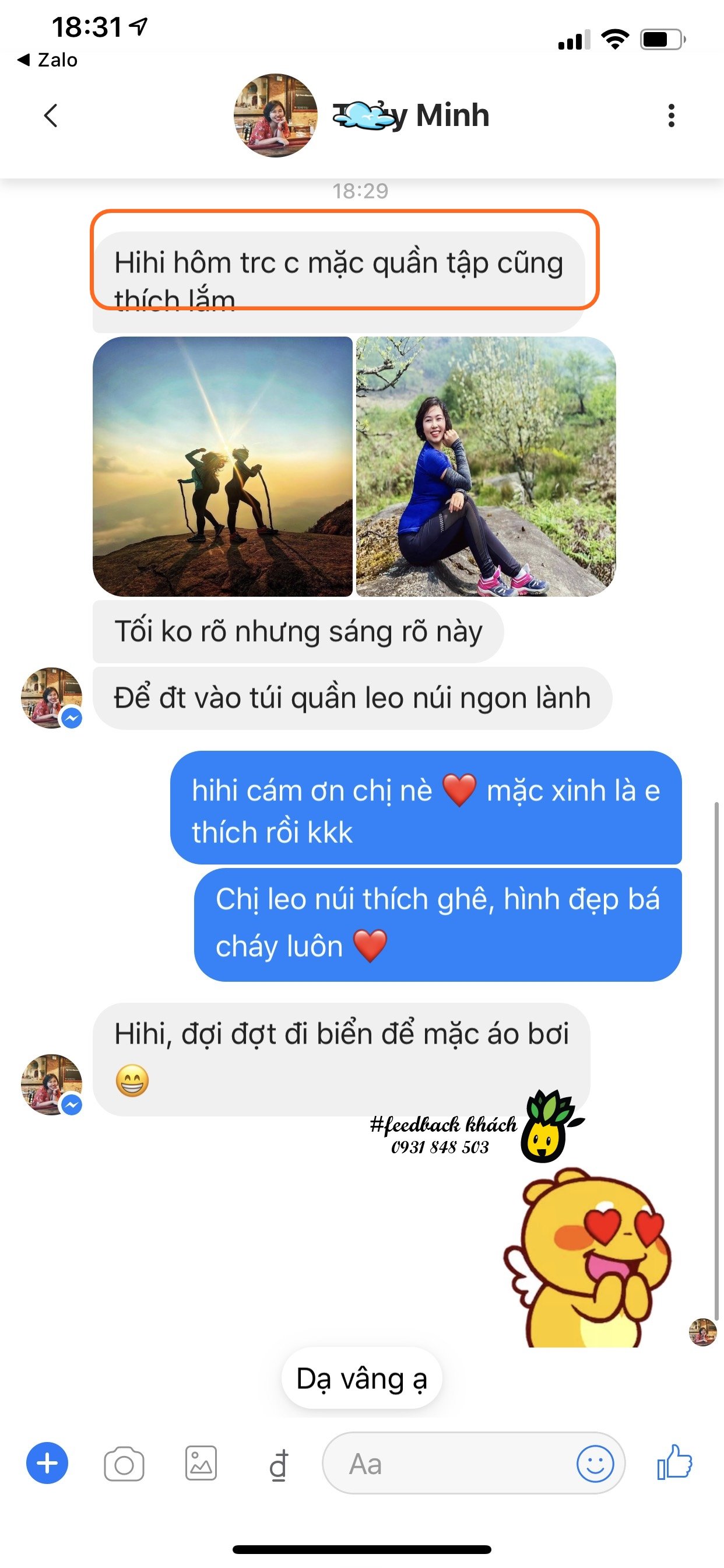Go back from the chat
The image size is (724, 1568).
[x=51, y=115]
